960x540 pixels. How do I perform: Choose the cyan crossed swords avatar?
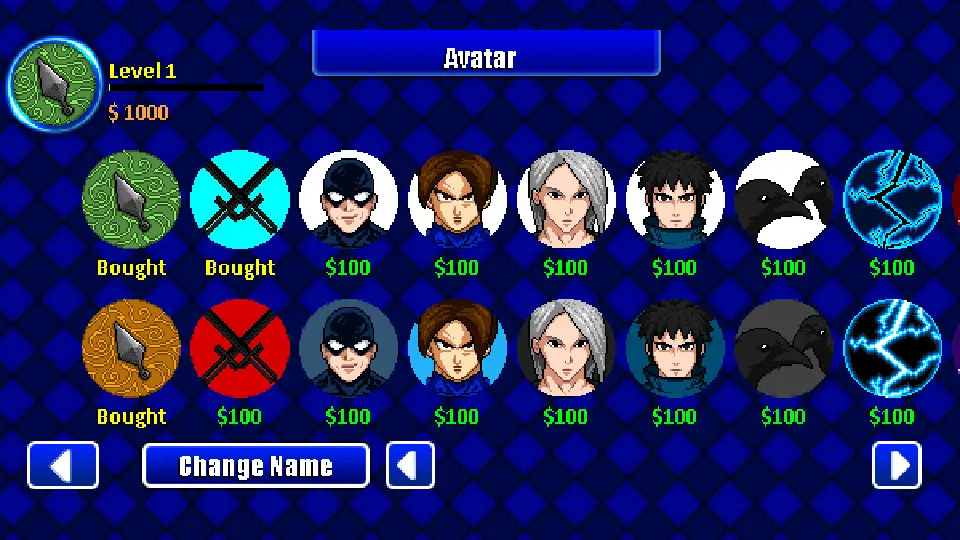pos(240,199)
